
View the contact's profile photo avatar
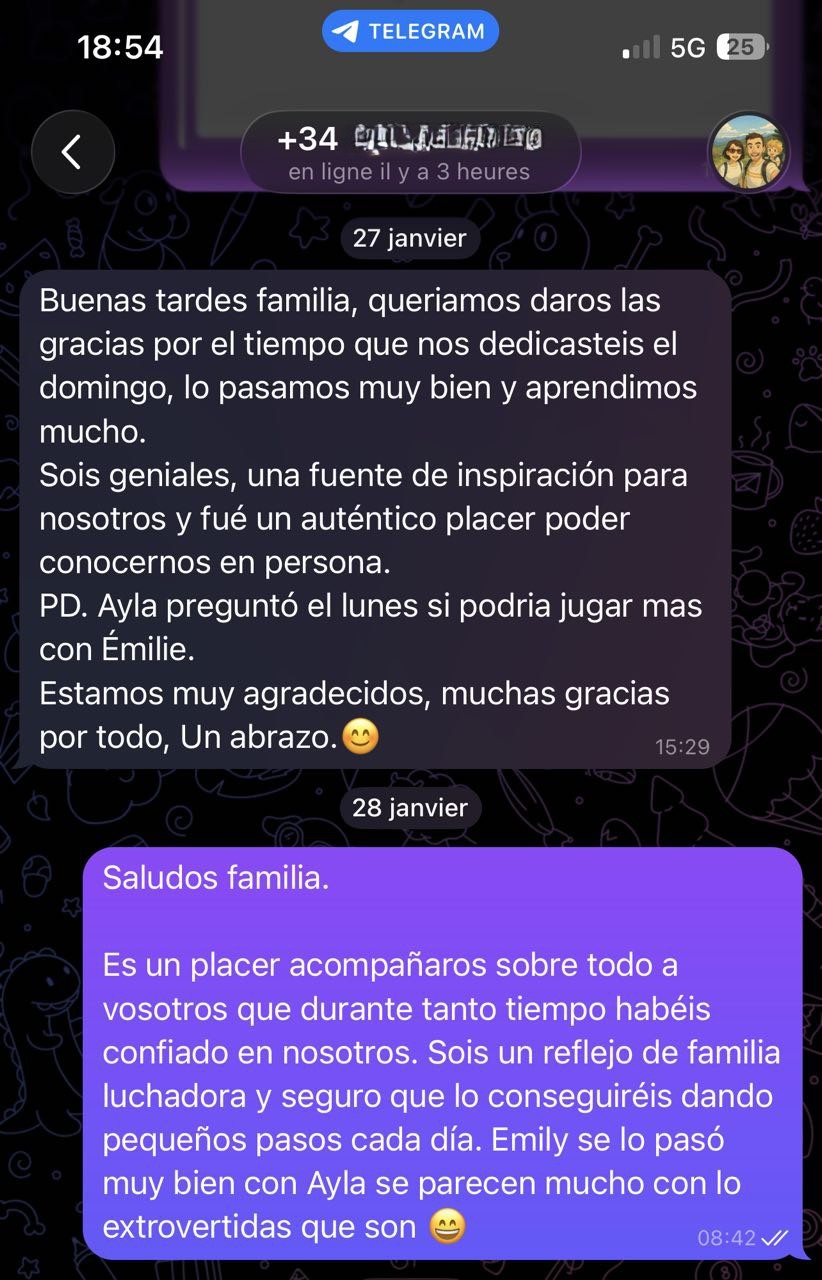pyautogui.click(x=749, y=154)
